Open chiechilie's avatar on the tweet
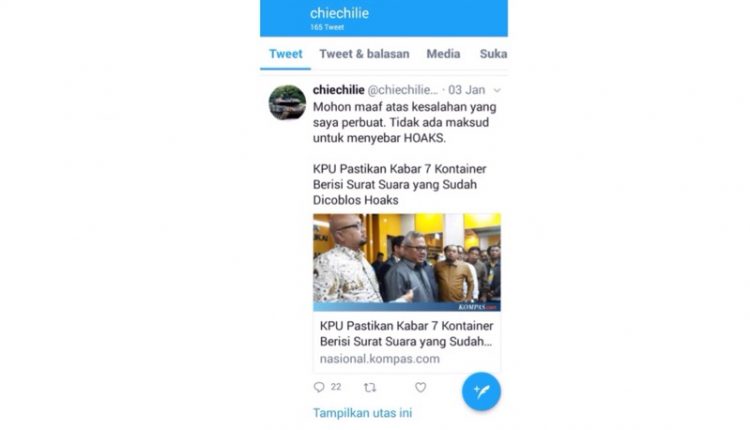Screen dimensions: 750x430 coord(287,103)
